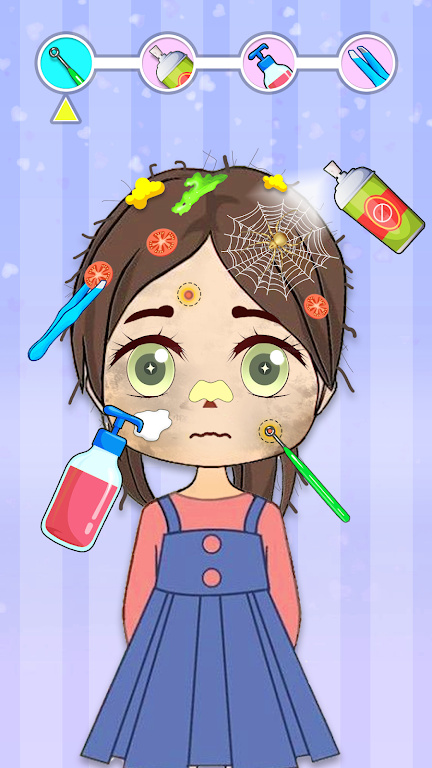432x768 pixels.
Task: Select the red pump bottle step
Action: [x=268, y=62]
